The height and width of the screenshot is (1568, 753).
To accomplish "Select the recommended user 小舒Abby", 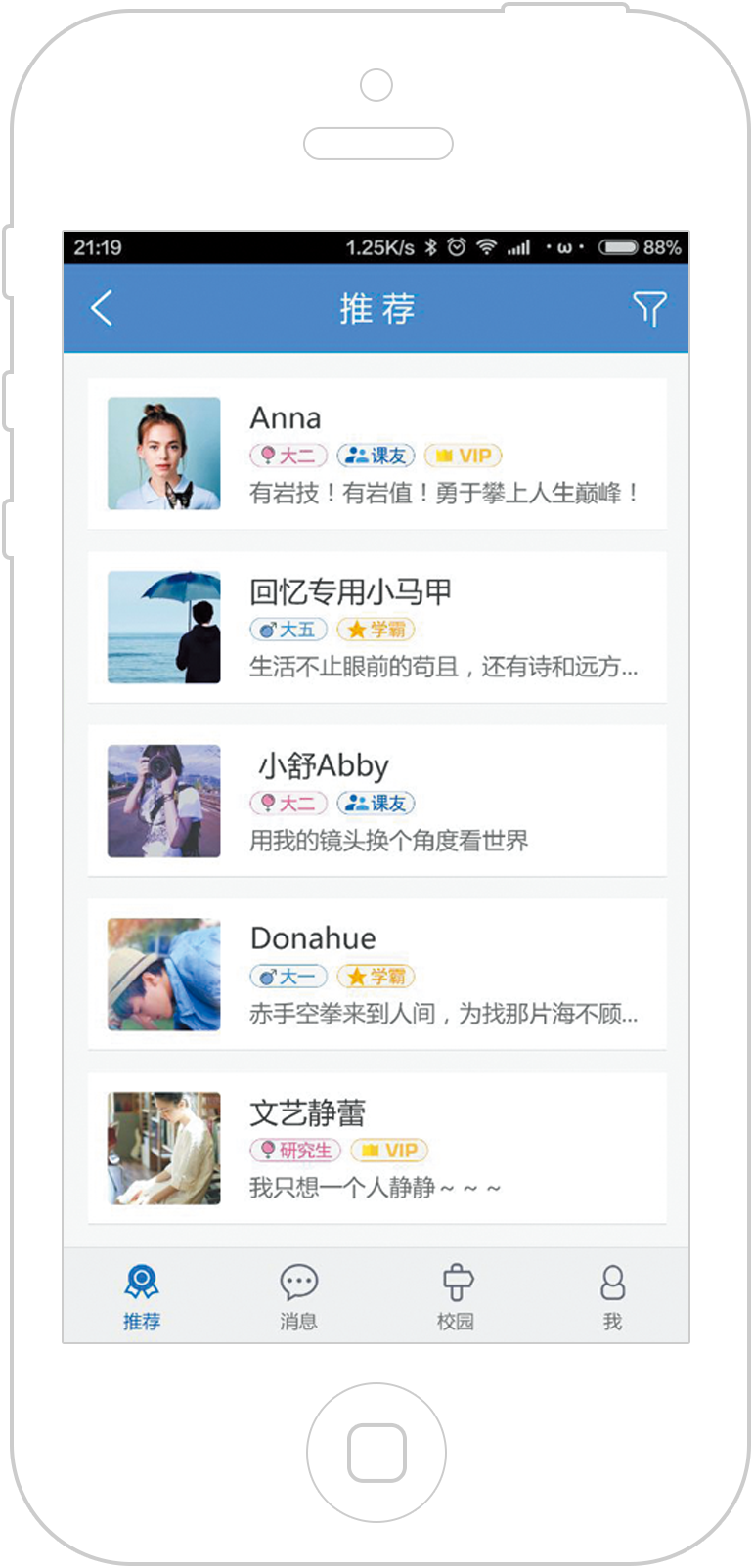I will [377, 802].
